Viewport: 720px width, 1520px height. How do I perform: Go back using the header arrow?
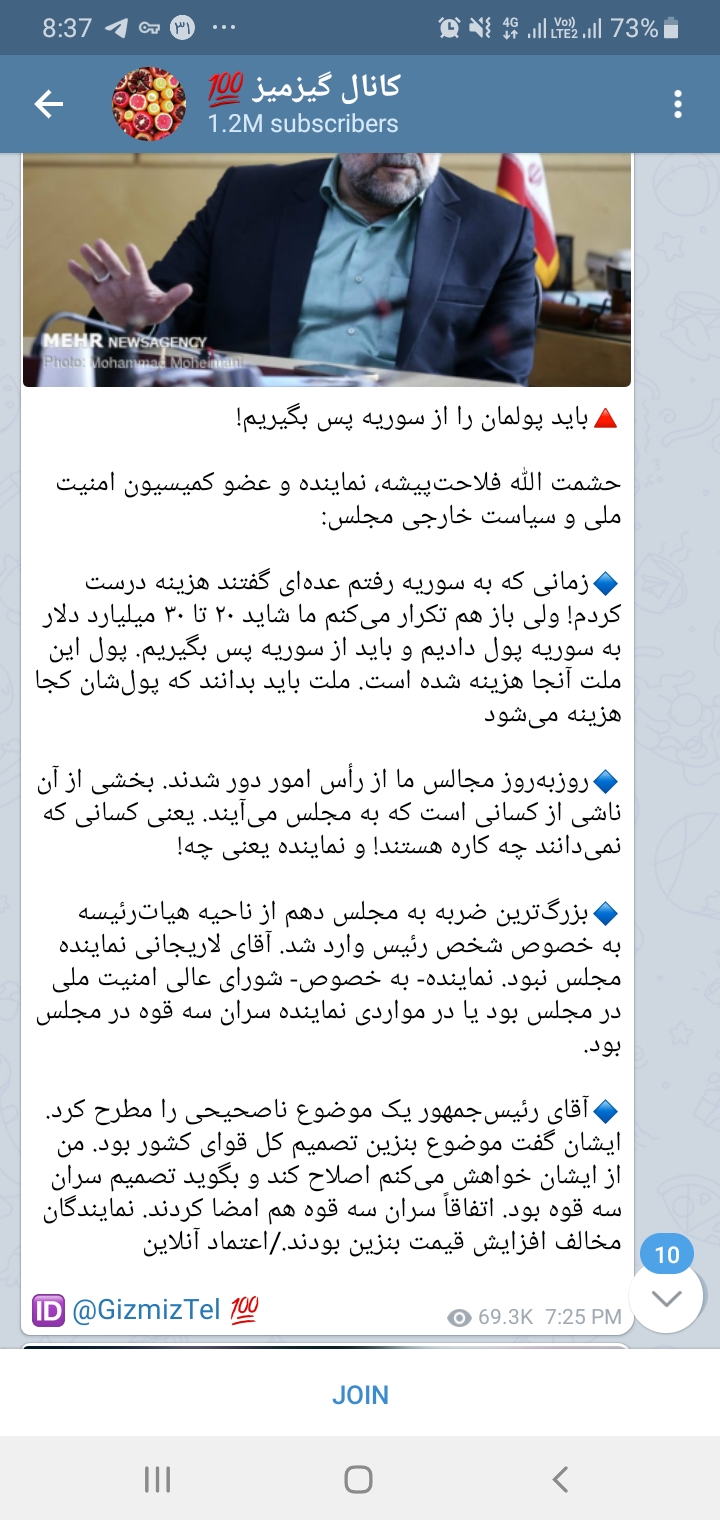(49, 104)
